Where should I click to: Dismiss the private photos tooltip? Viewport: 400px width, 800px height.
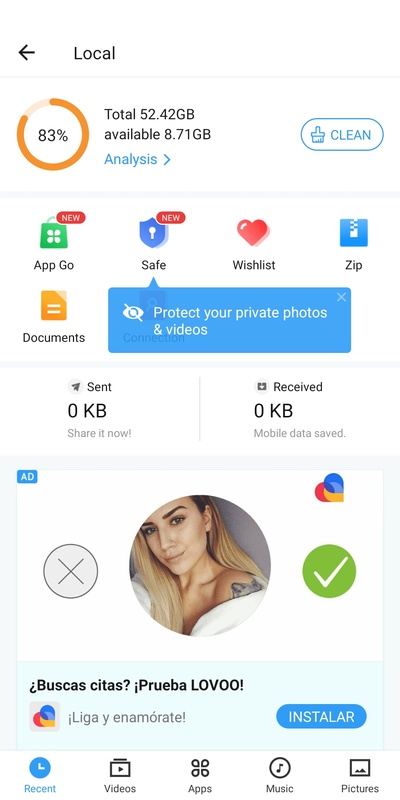341,297
